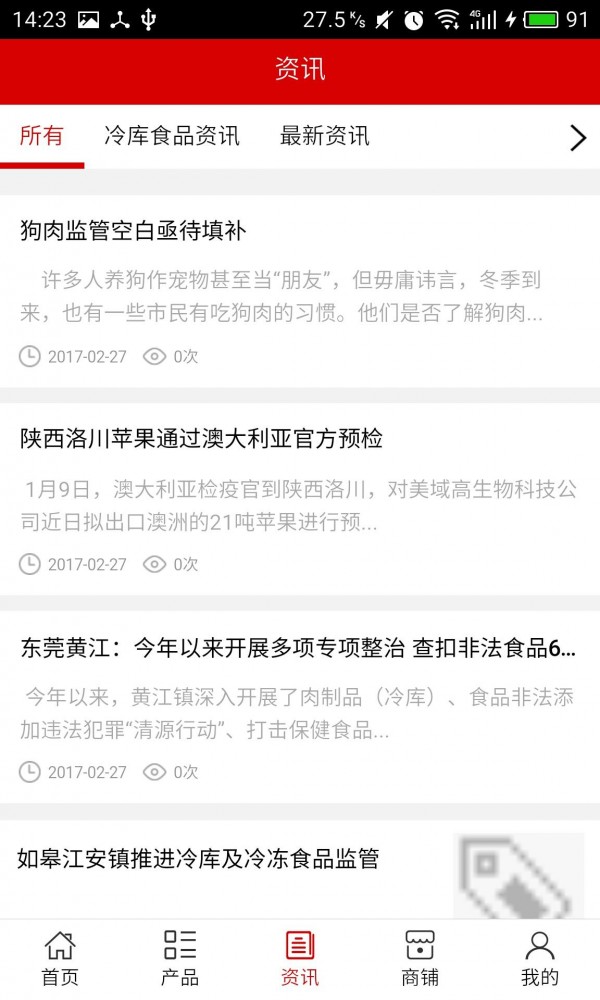This screenshot has height=1000, width=600.
Task: Select the 所有 tab
Action: click(x=41, y=137)
